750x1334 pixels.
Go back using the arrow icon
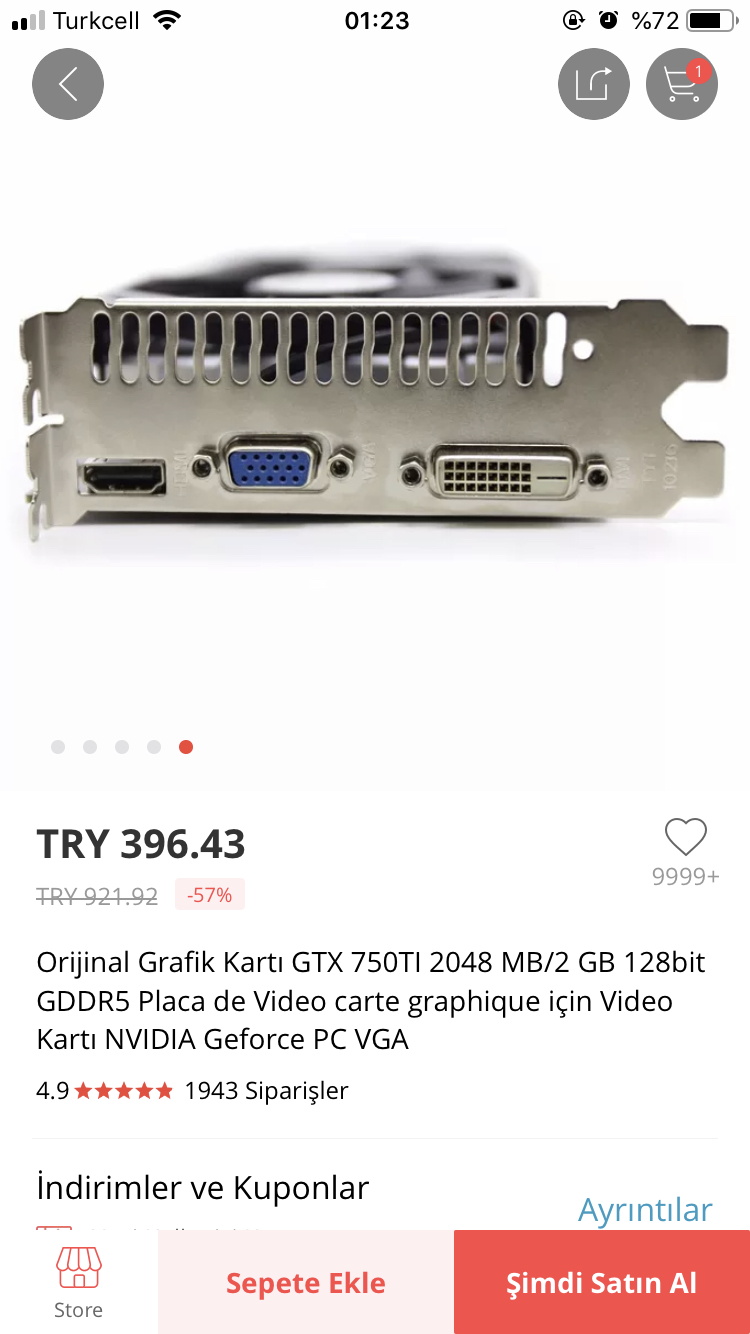pyautogui.click(x=68, y=84)
